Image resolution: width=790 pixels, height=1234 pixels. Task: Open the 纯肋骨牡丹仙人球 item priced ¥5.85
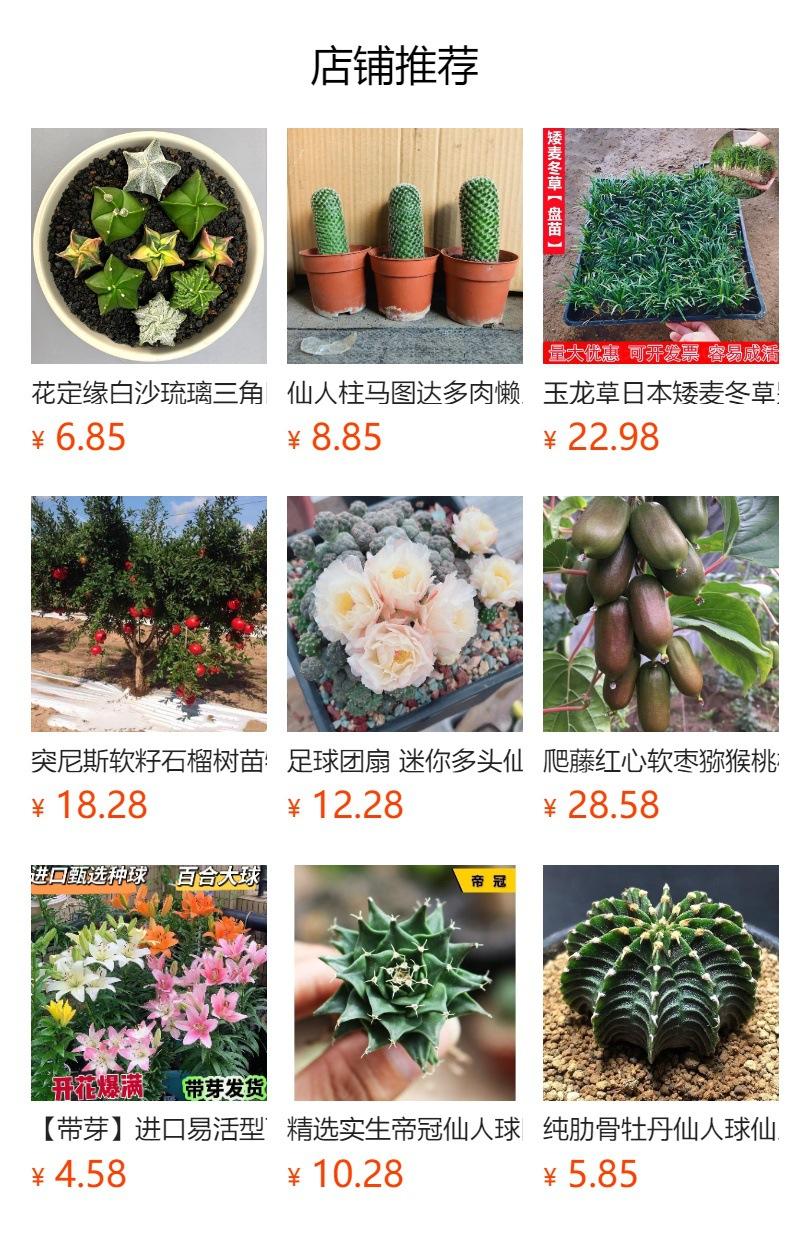point(661,1029)
